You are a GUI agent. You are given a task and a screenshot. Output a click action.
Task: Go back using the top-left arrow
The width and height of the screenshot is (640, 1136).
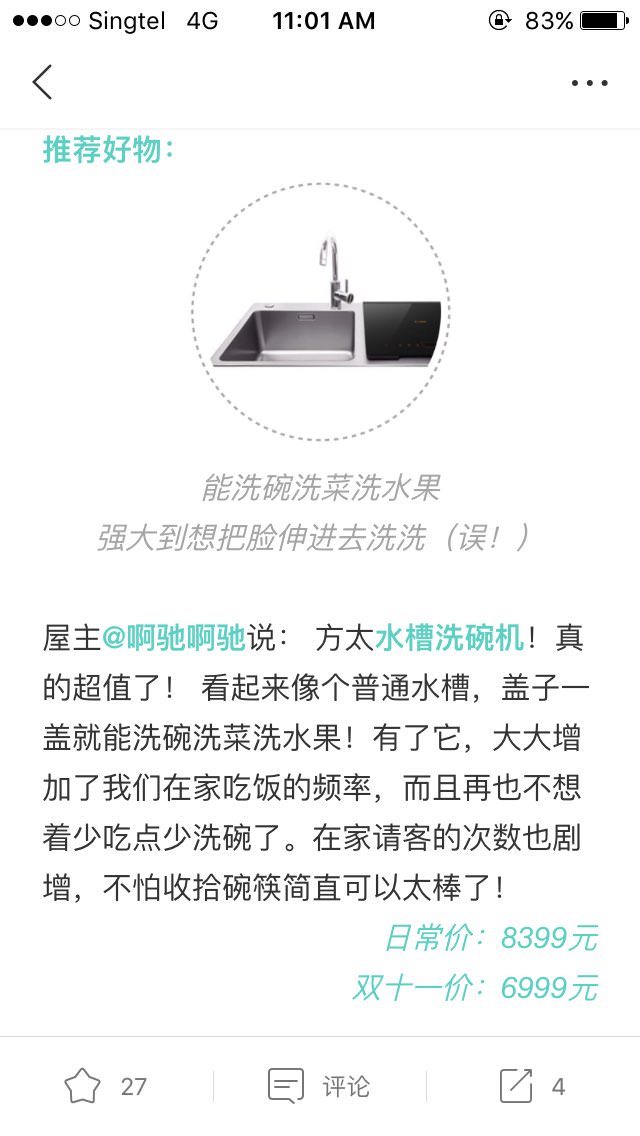click(42, 82)
